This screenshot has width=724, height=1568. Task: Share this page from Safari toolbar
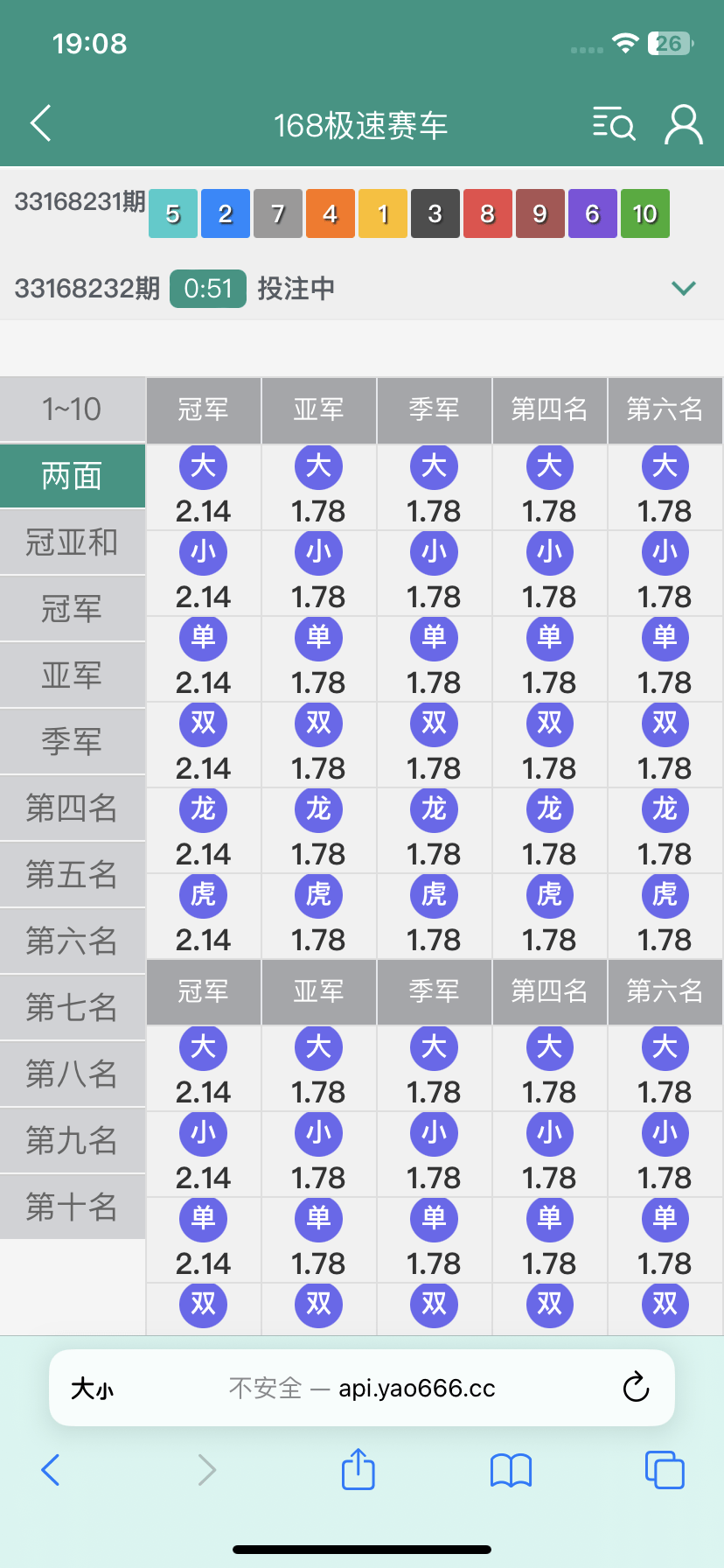(358, 1470)
